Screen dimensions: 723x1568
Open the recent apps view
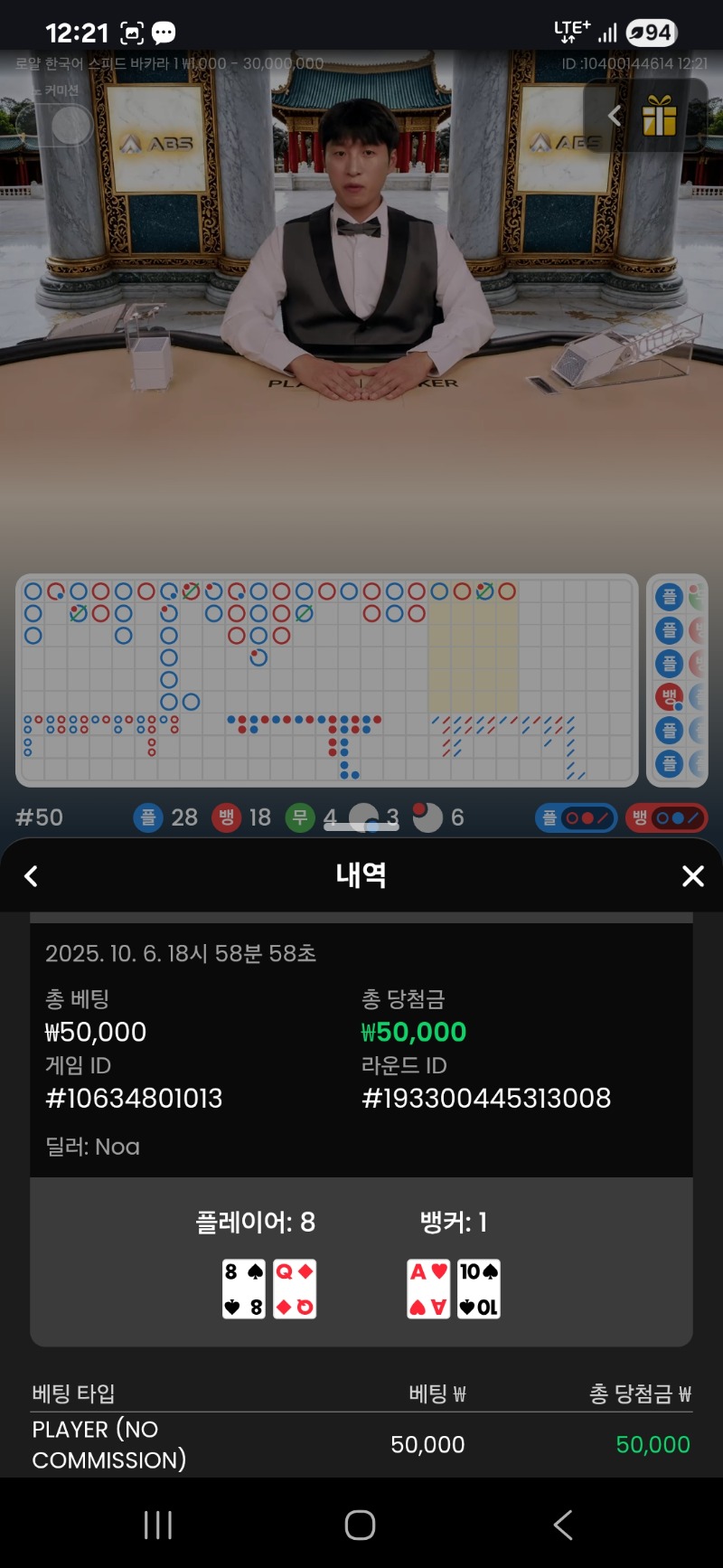(158, 1525)
